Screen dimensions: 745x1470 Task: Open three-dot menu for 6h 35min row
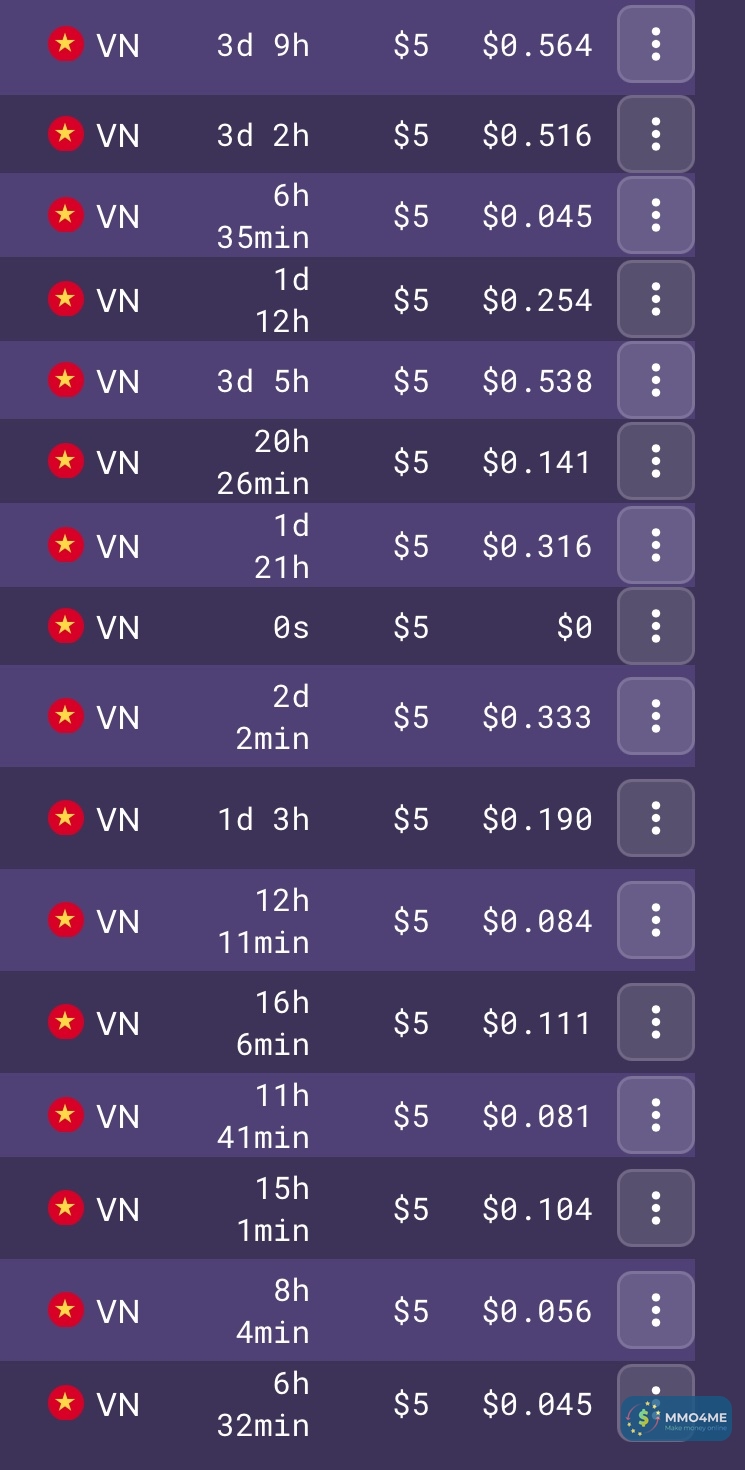coord(656,215)
